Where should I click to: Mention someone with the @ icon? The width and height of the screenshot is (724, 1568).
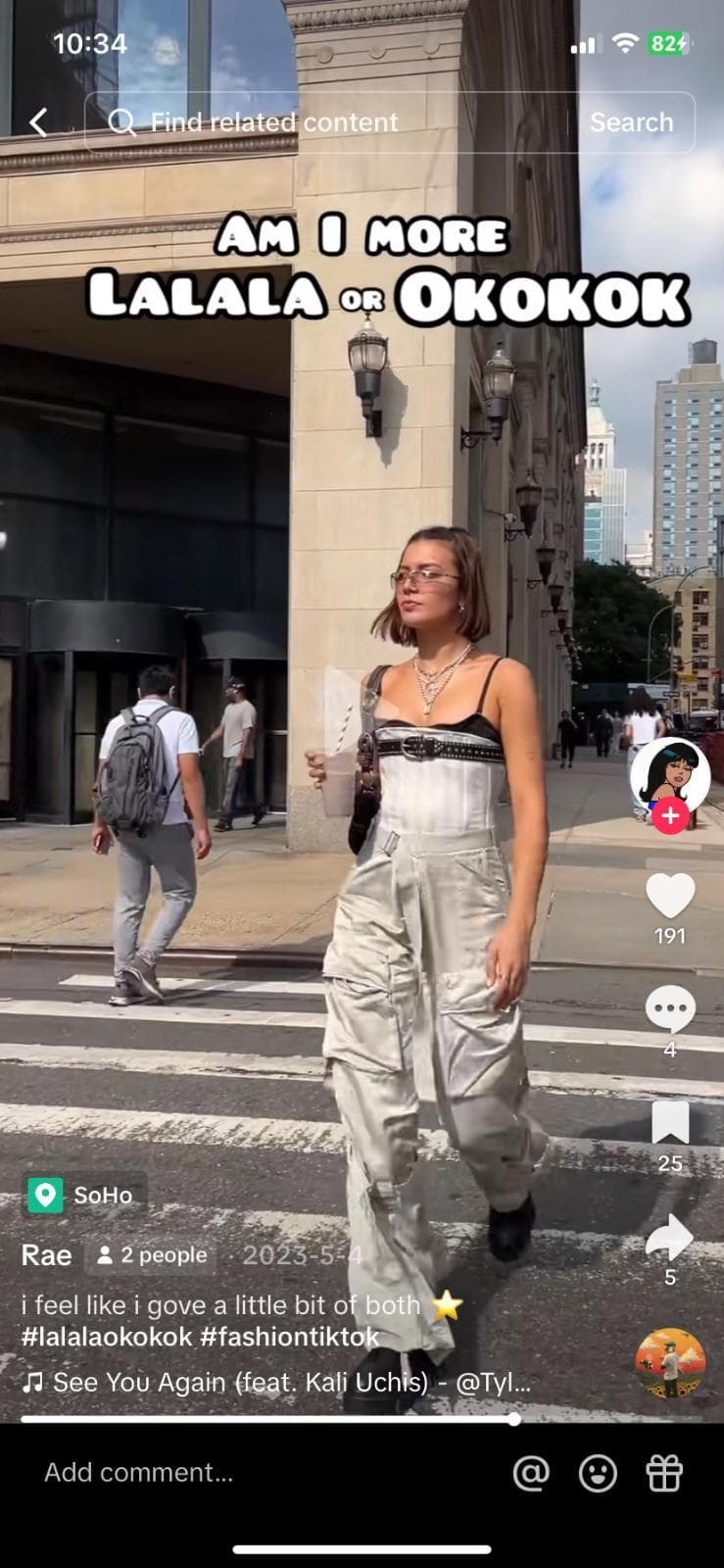[531, 1472]
